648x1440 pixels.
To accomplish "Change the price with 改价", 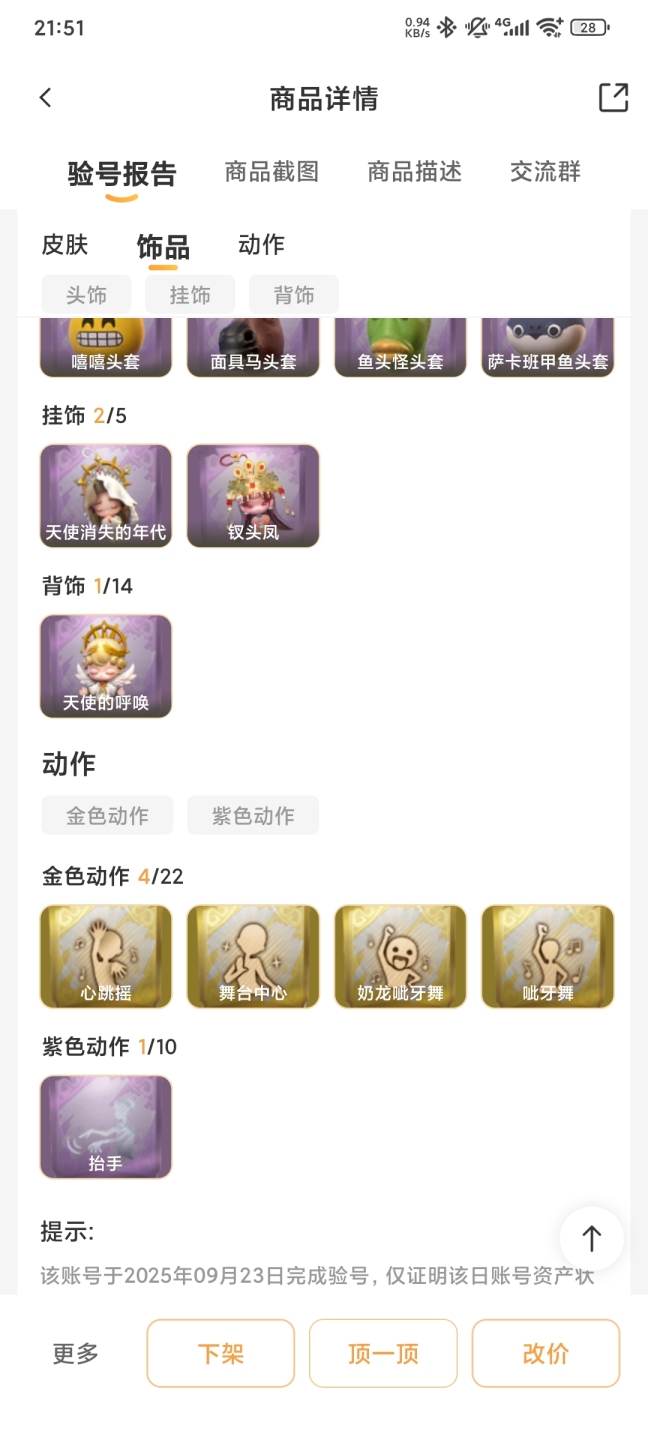I will 546,1353.
